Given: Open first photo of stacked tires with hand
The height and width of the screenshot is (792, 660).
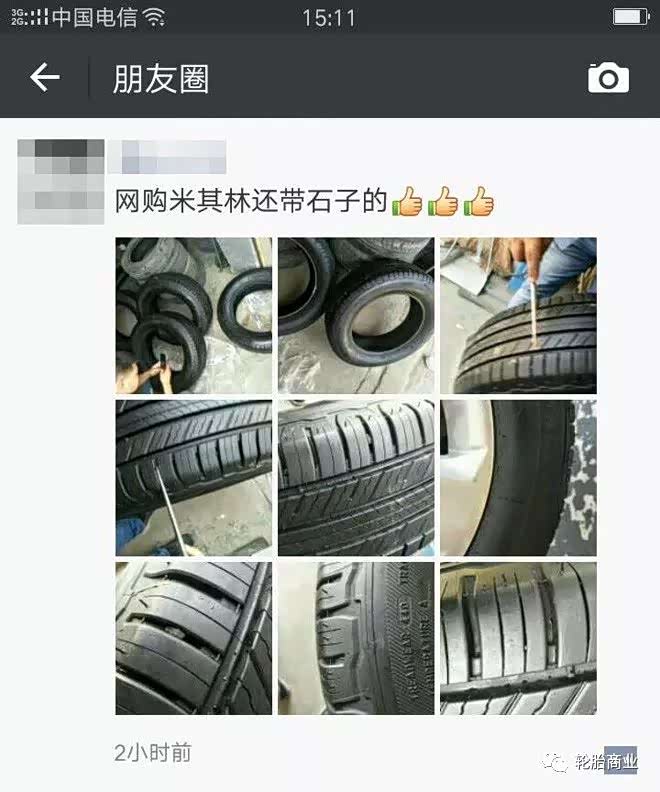Looking at the screenshot, I should click(x=193, y=315).
